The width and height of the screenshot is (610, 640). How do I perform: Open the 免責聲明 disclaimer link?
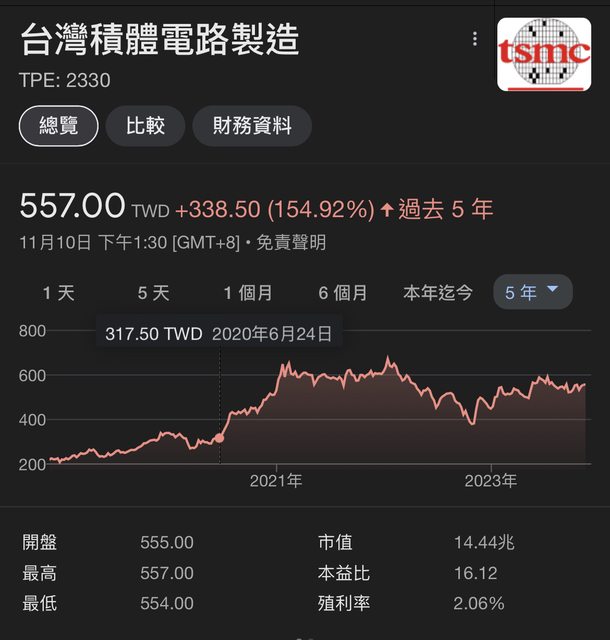coord(291,243)
